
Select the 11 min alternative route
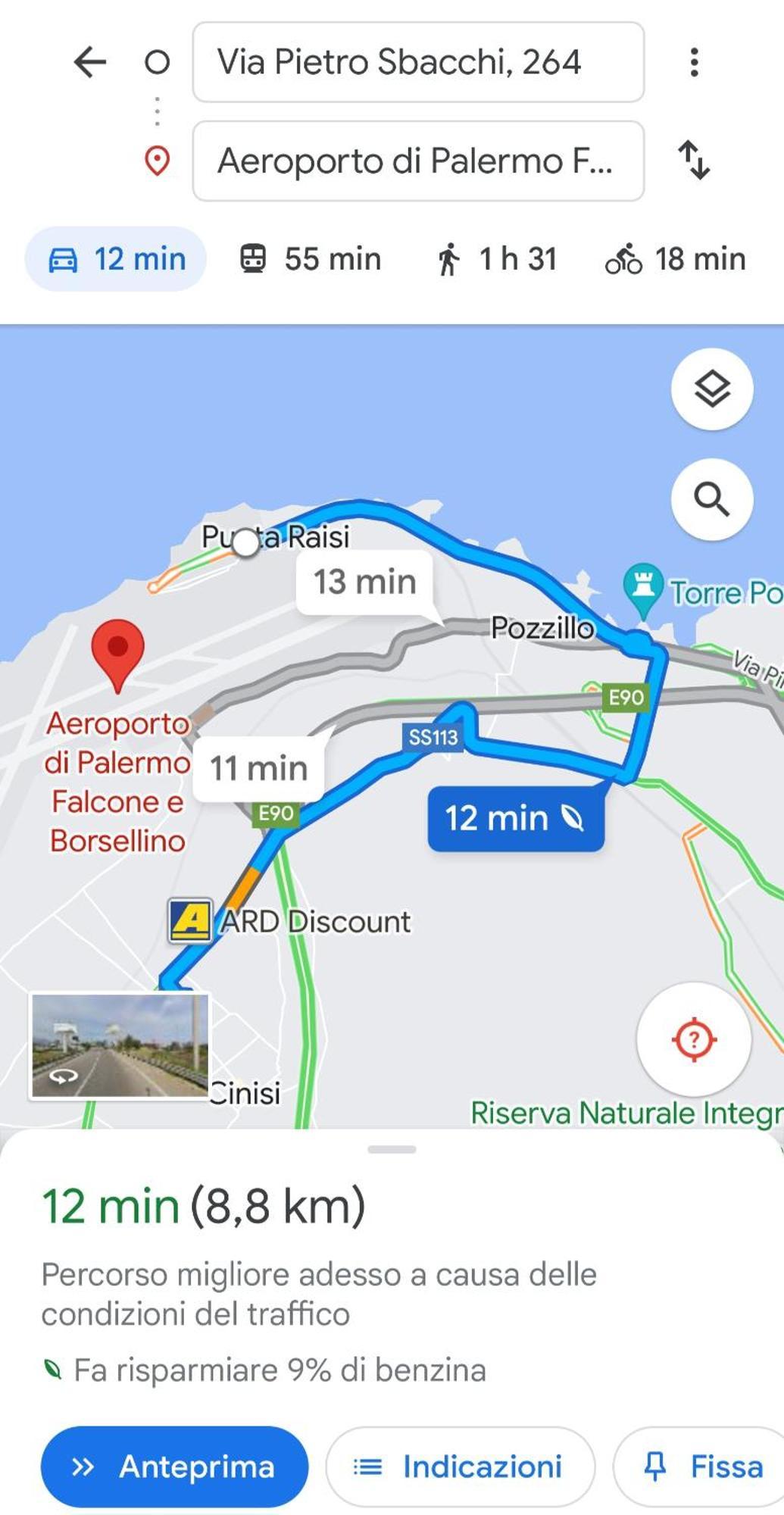tap(258, 768)
